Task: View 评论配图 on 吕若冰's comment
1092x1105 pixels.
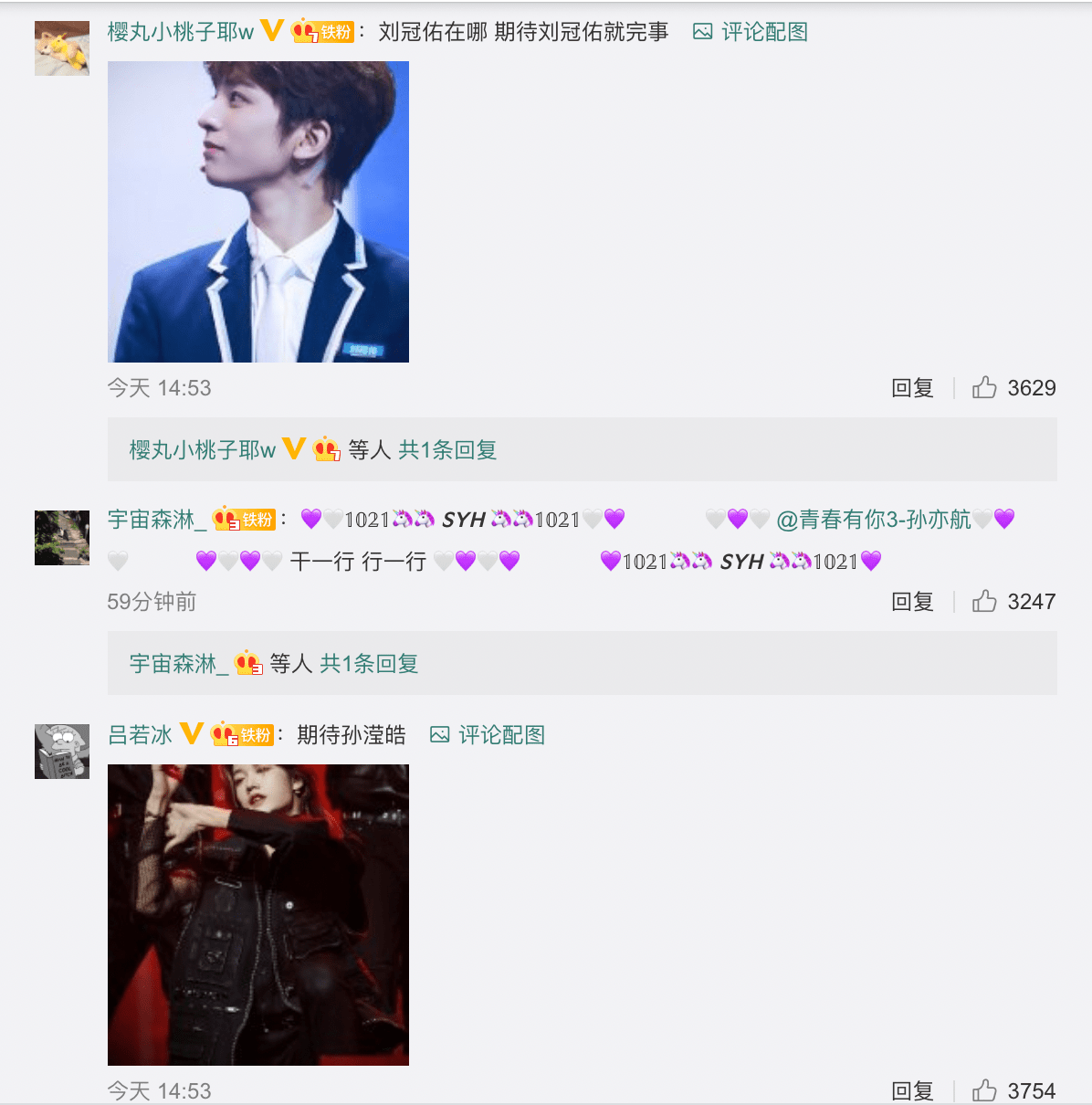Action: point(488,735)
